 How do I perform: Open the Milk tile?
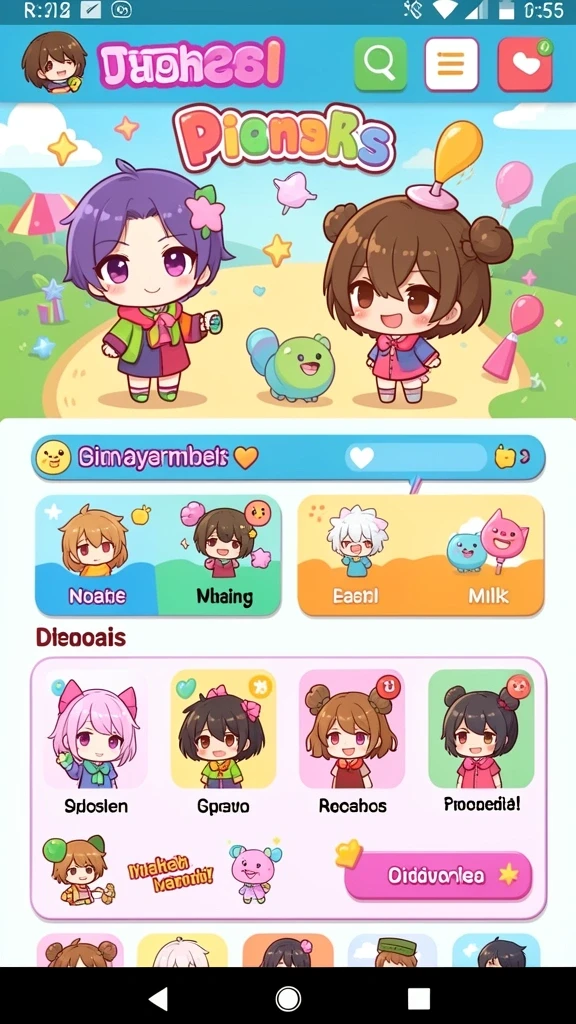pos(483,555)
